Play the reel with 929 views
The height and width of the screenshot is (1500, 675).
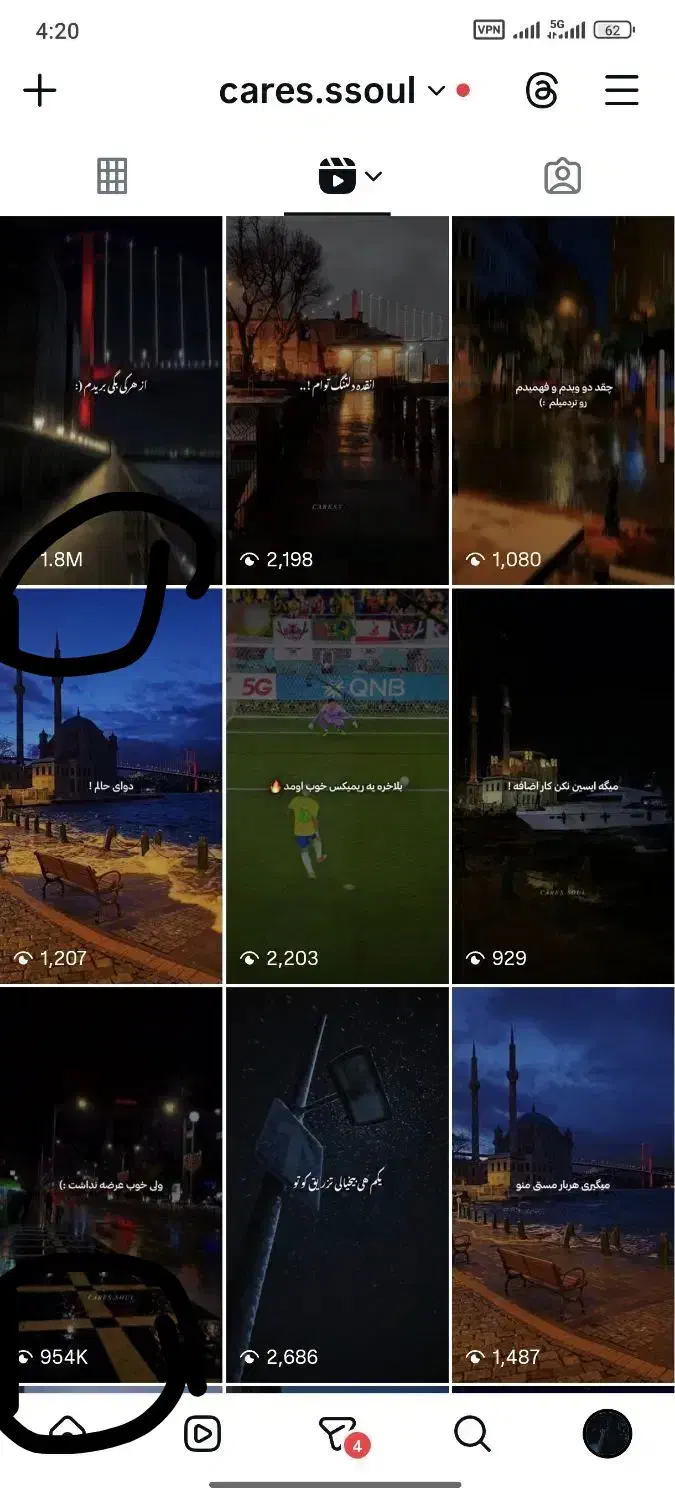pos(563,785)
